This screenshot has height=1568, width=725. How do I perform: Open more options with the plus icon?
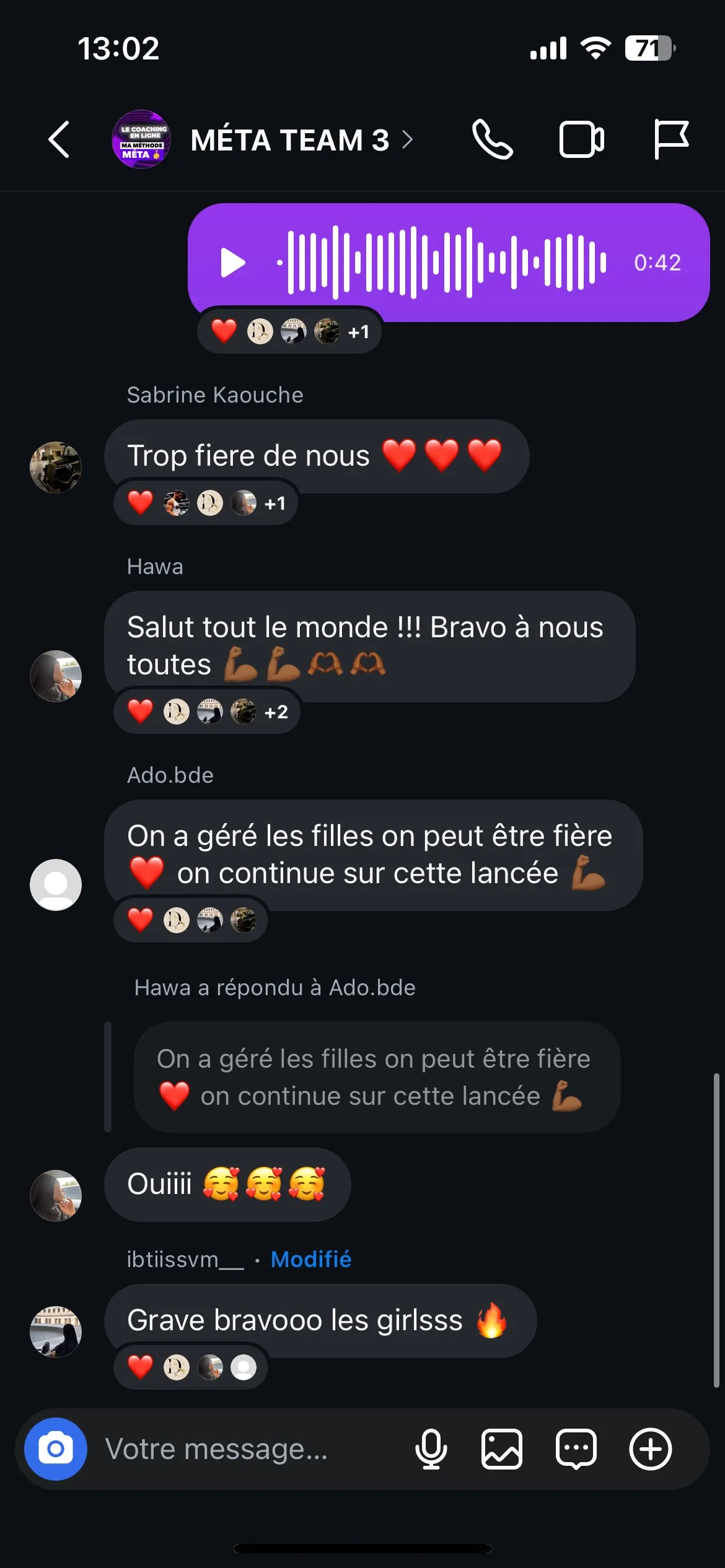pos(651,1448)
